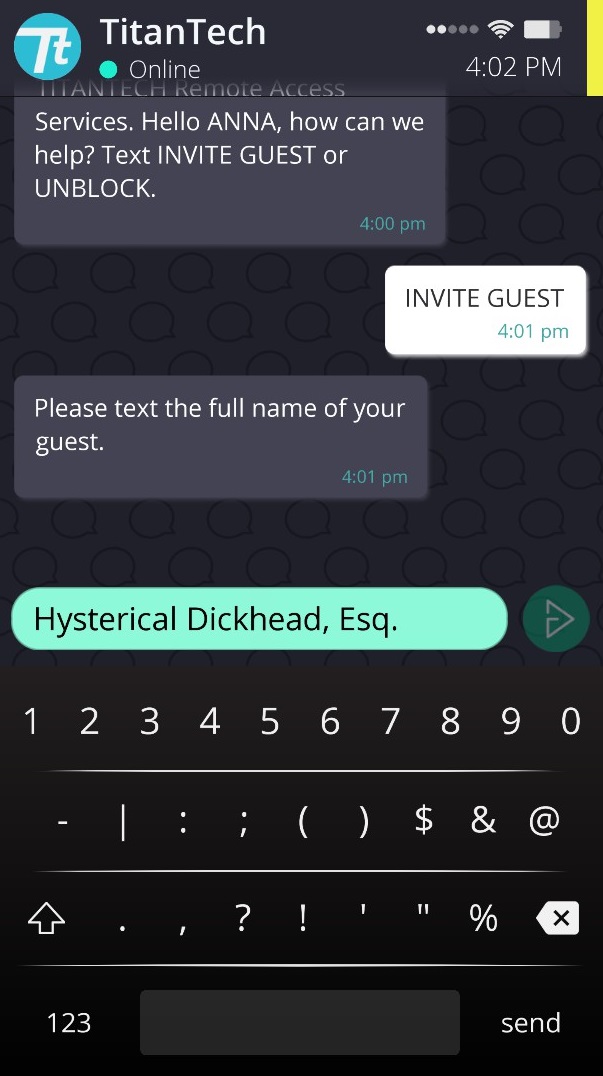Tap the keyboard send key
This screenshot has width=603, height=1076.
click(530, 1023)
